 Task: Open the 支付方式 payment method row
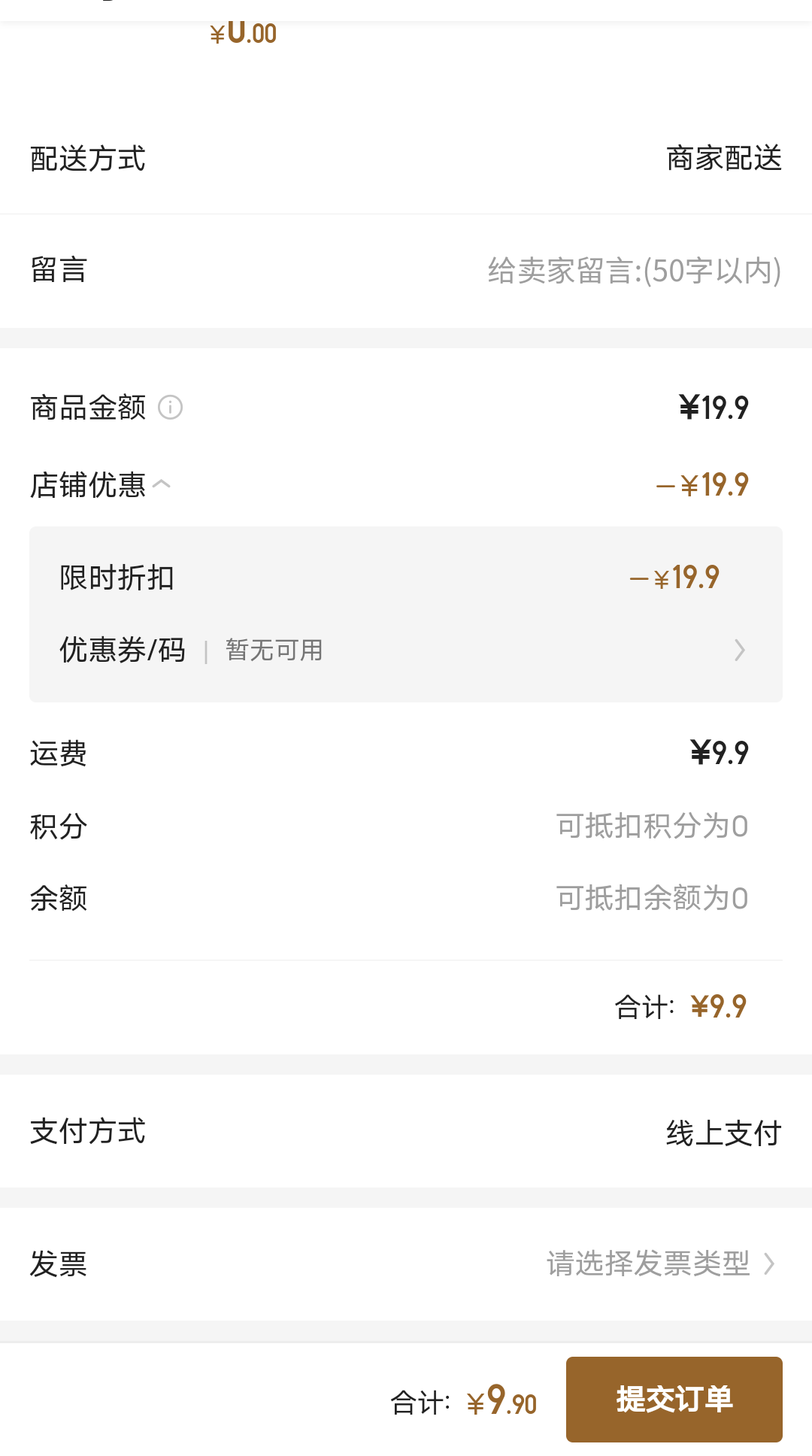point(406,1132)
